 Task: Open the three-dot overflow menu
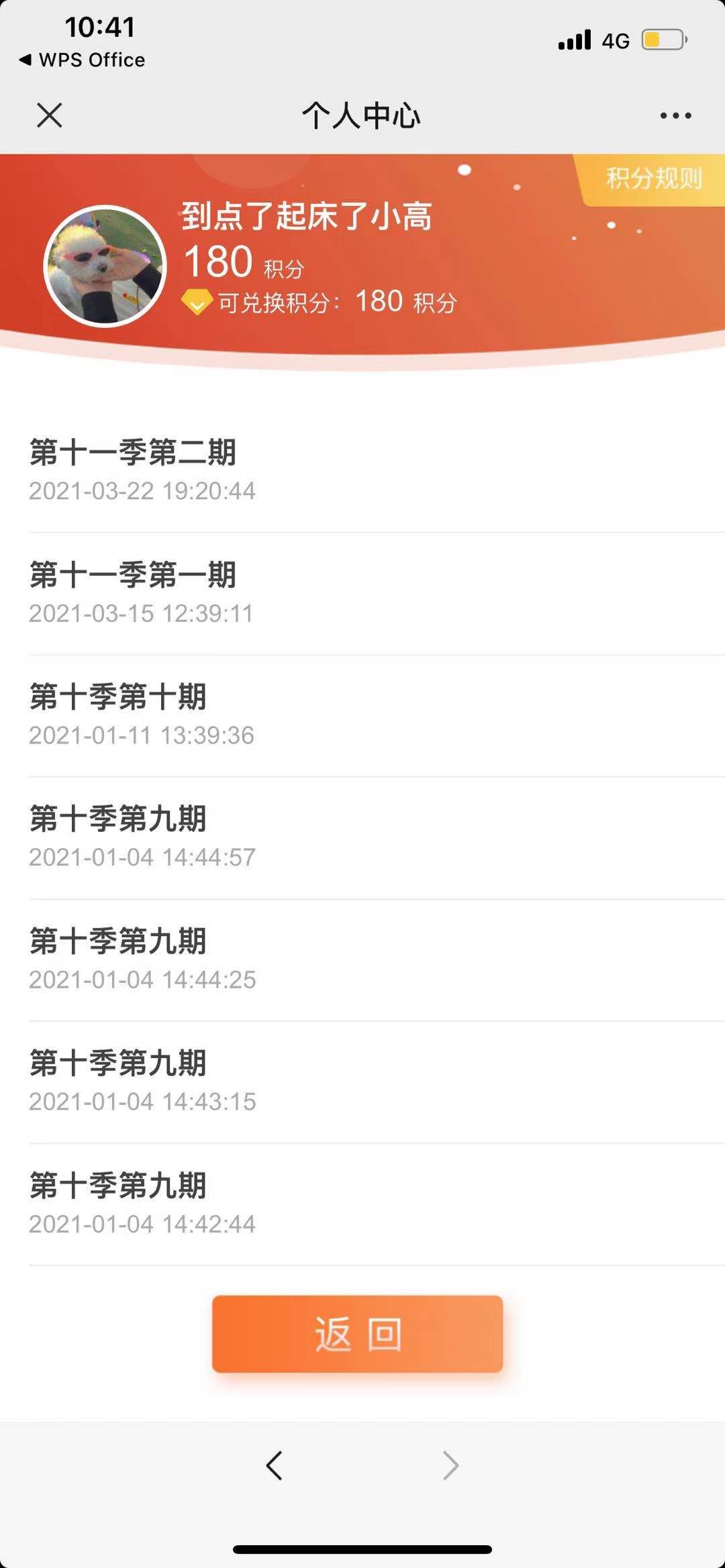tap(675, 115)
